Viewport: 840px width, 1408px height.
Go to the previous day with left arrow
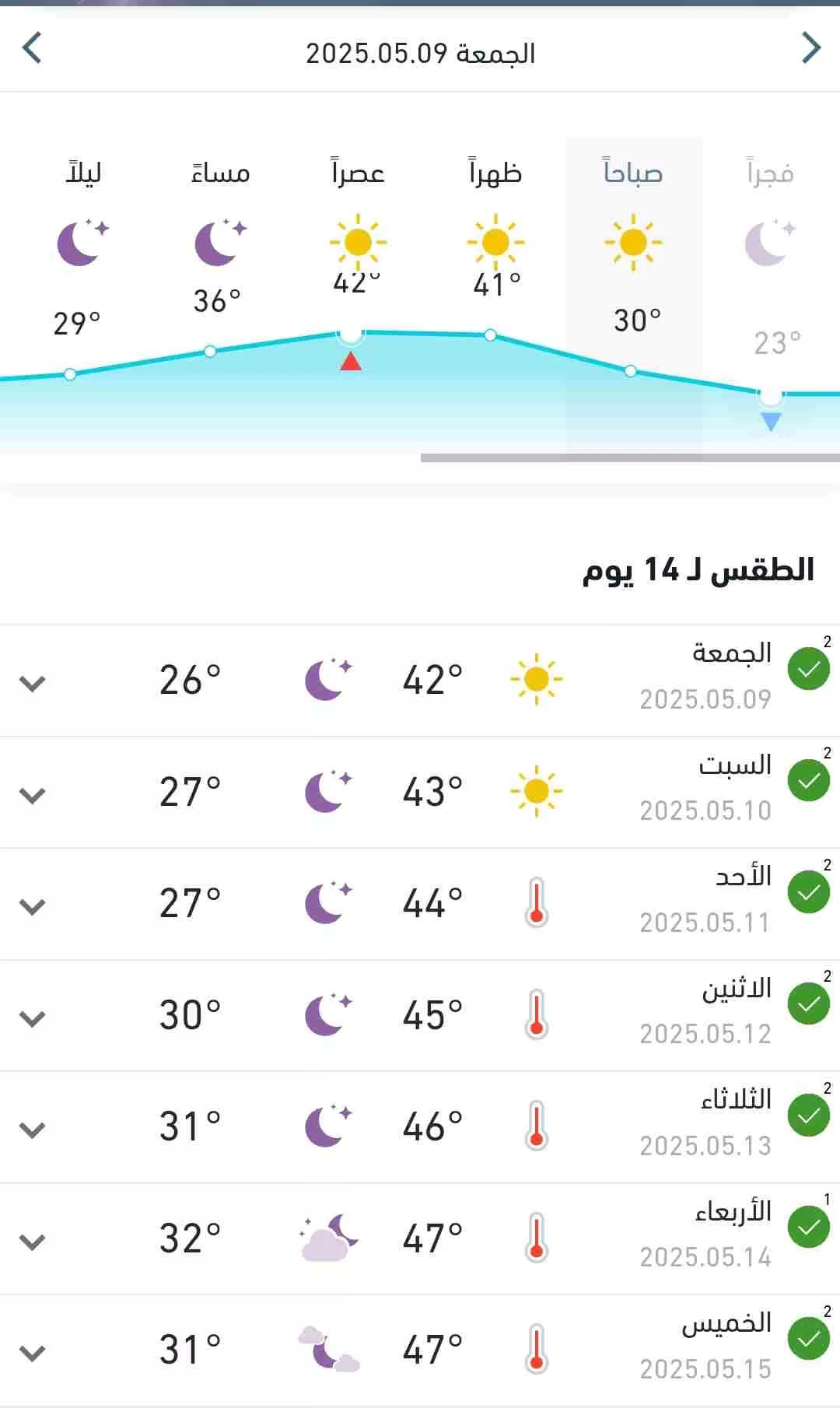pyautogui.click(x=32, y=48)
